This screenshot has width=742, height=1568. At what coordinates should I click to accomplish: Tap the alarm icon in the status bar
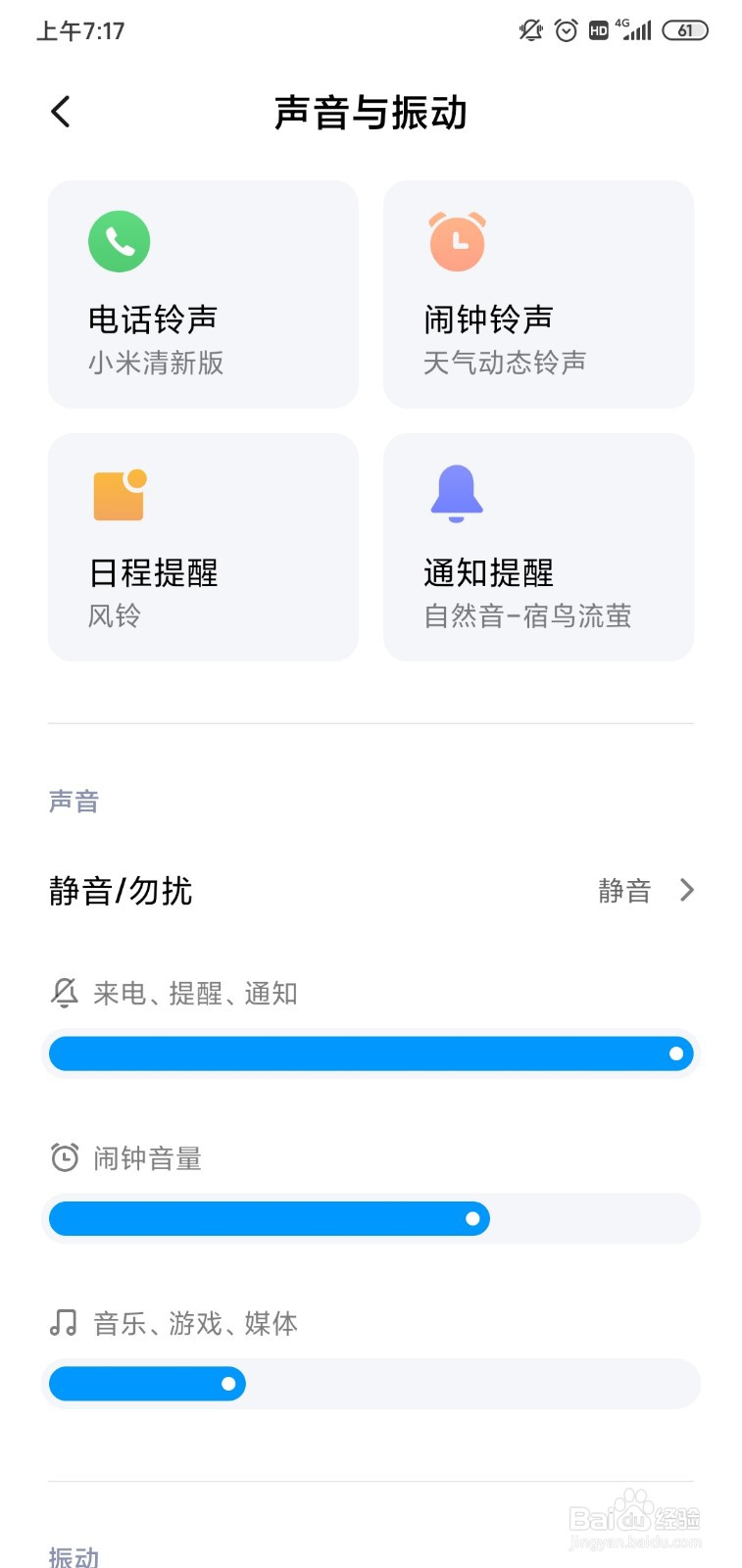[x=567, y=29]
